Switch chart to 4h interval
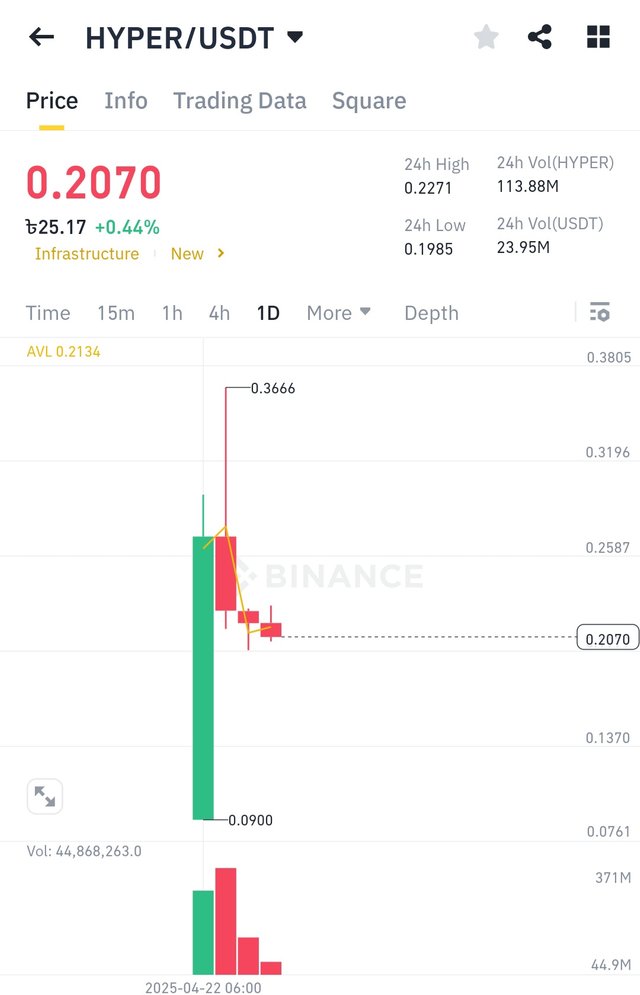This screenshot has width=640, height=995. [x=219, y=313]
